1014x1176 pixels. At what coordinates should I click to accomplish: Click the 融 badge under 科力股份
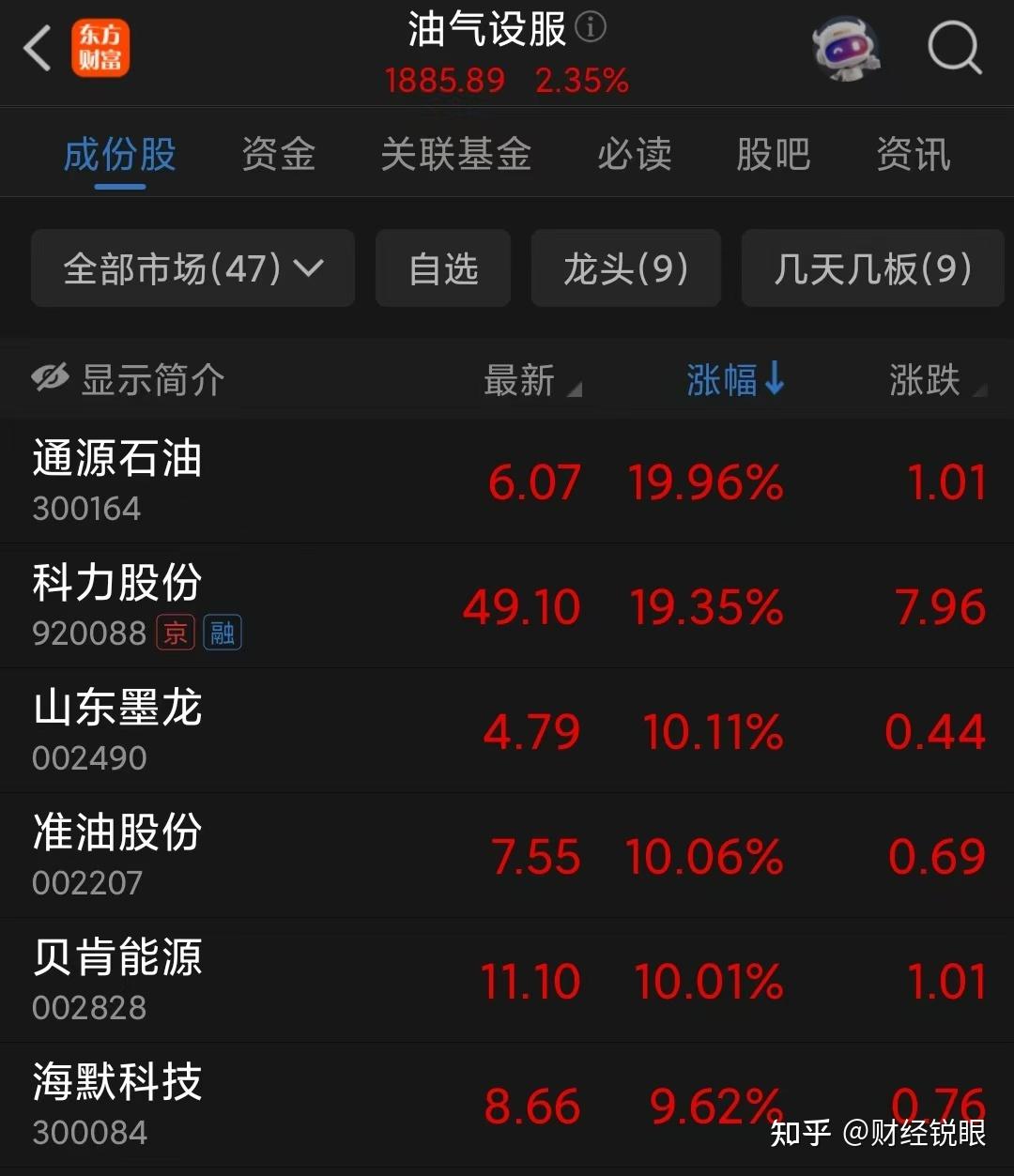coord(222,633)
